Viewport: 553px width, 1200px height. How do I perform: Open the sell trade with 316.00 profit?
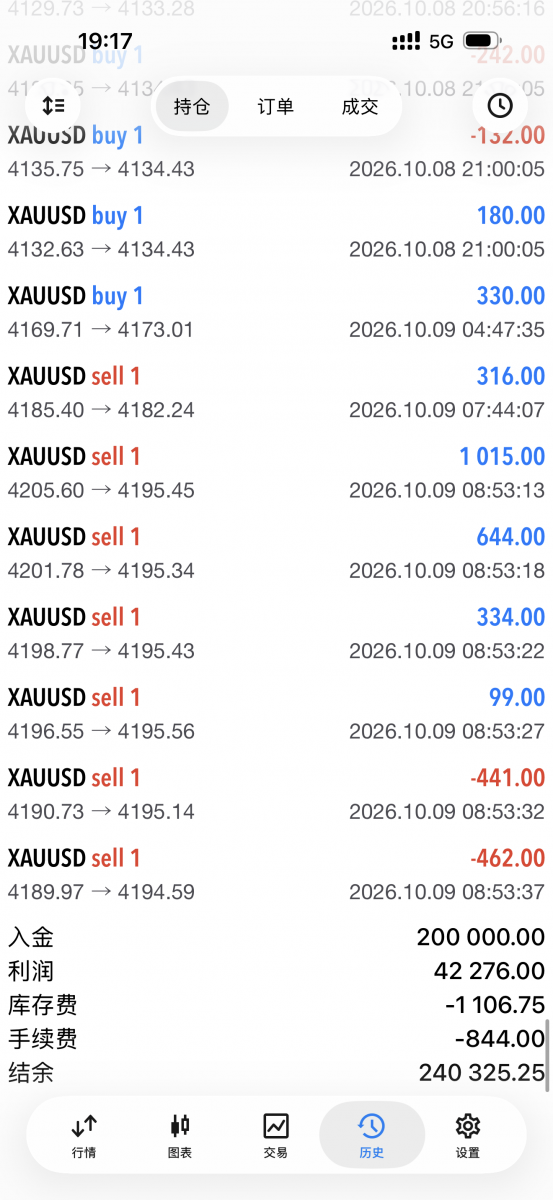[x=276, y=393]
